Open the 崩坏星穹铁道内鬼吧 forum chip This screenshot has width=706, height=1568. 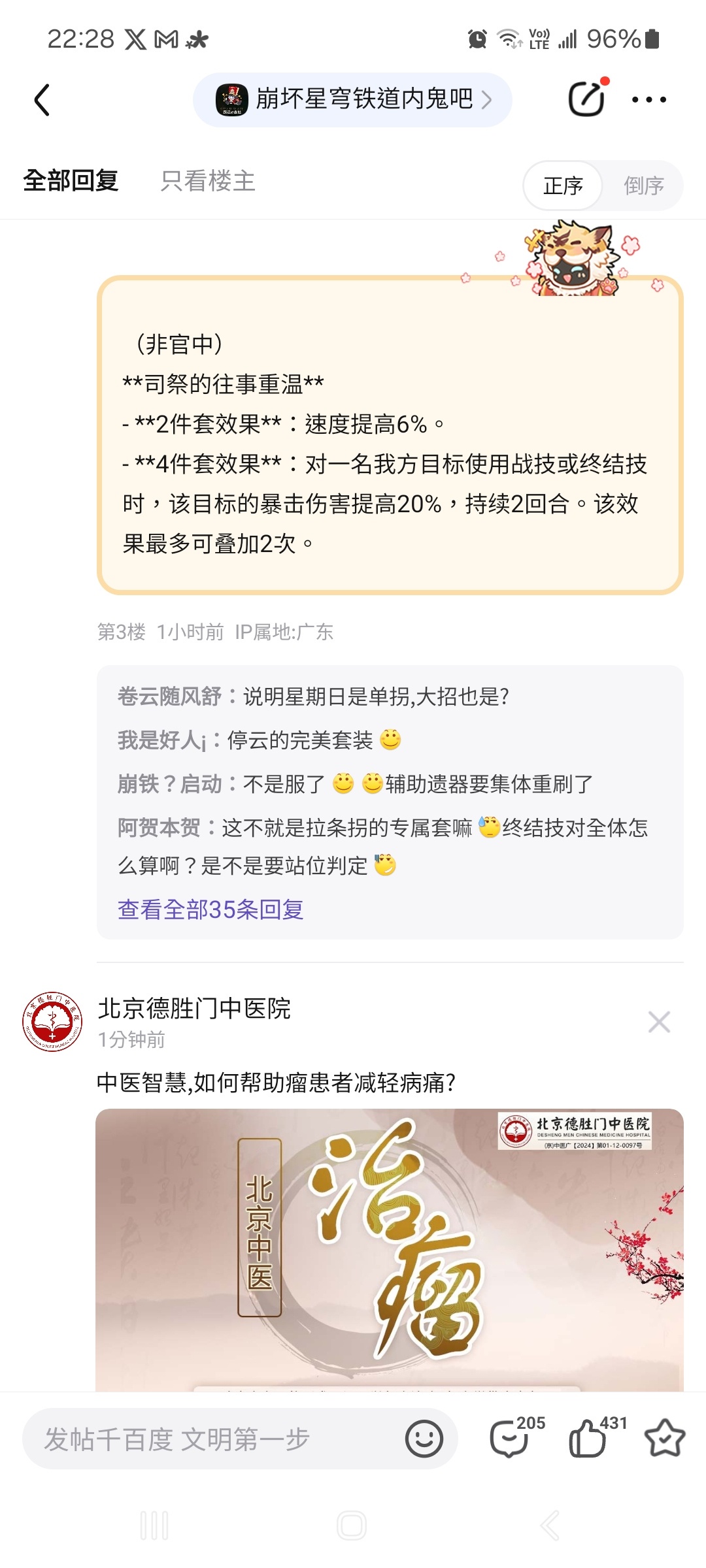pos(352,99)
